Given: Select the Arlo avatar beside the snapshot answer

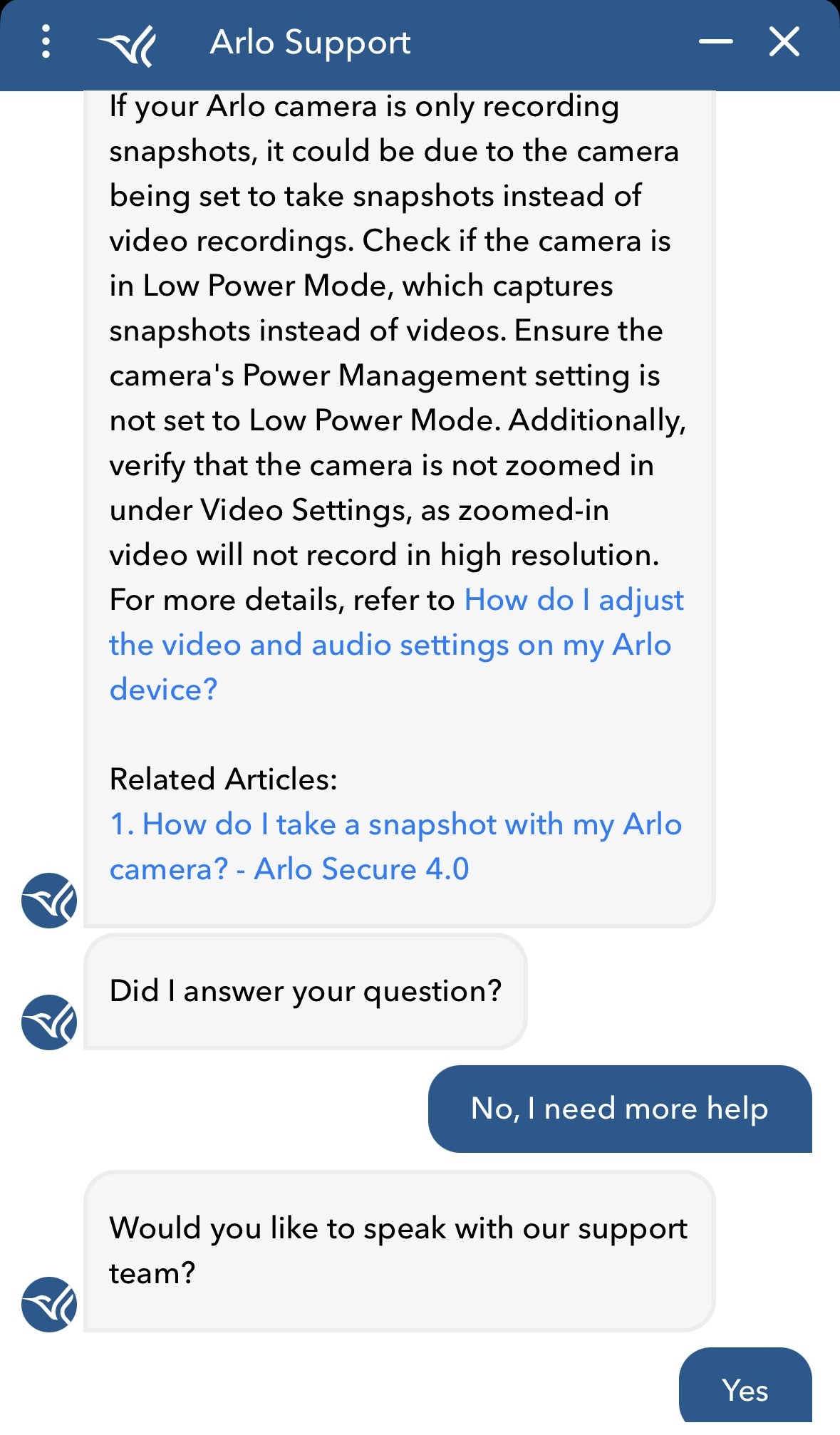Looking at the screenshot, I should click(47, 899).
